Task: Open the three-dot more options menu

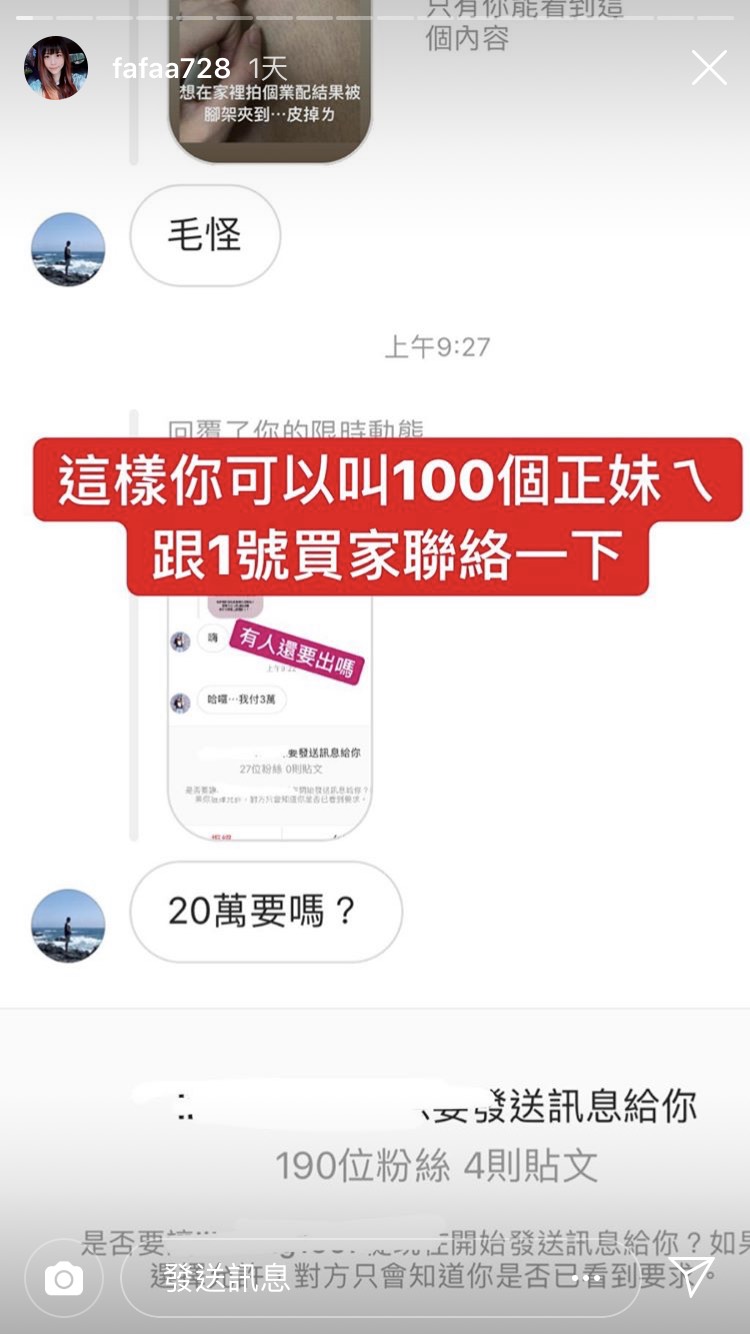Action: 590,1278
